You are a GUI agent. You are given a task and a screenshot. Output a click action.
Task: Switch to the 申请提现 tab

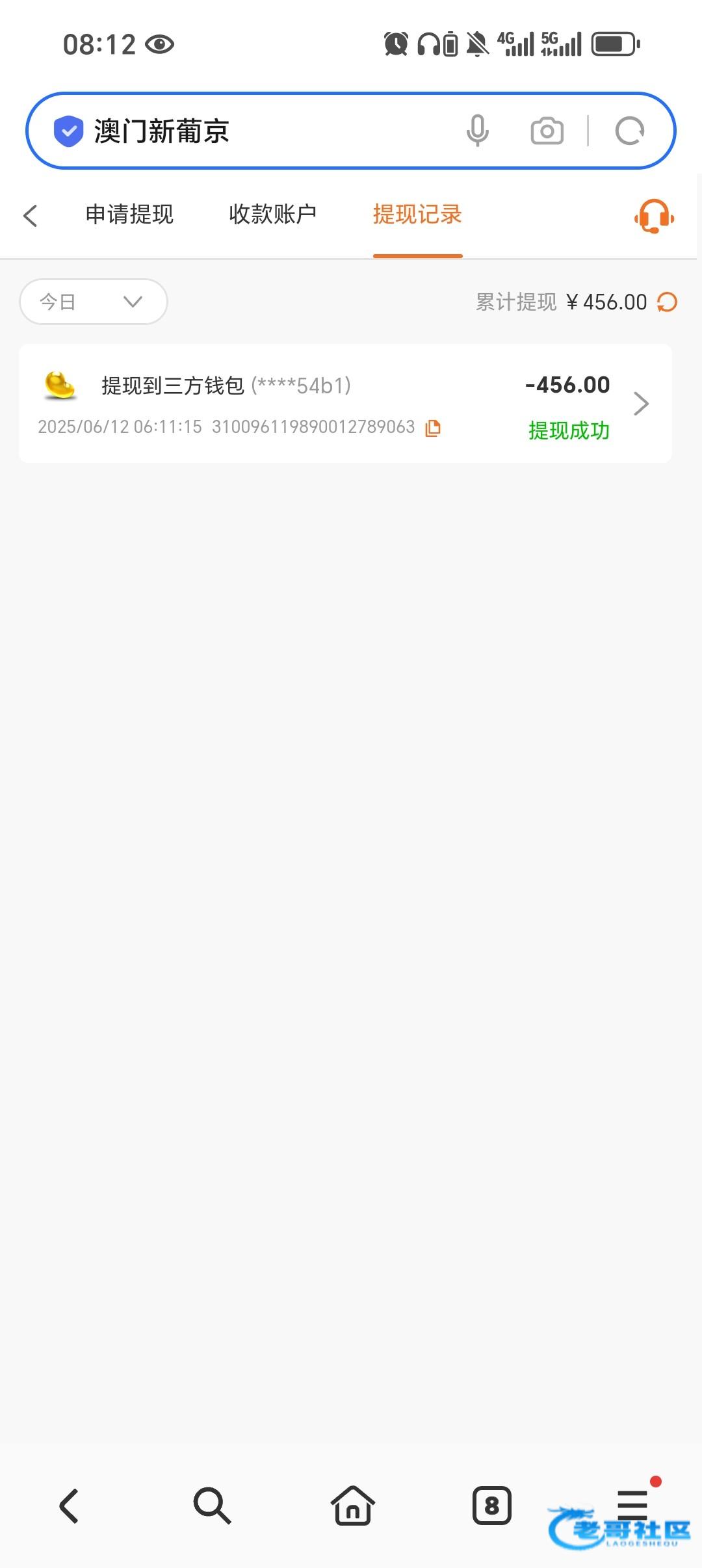129,215
